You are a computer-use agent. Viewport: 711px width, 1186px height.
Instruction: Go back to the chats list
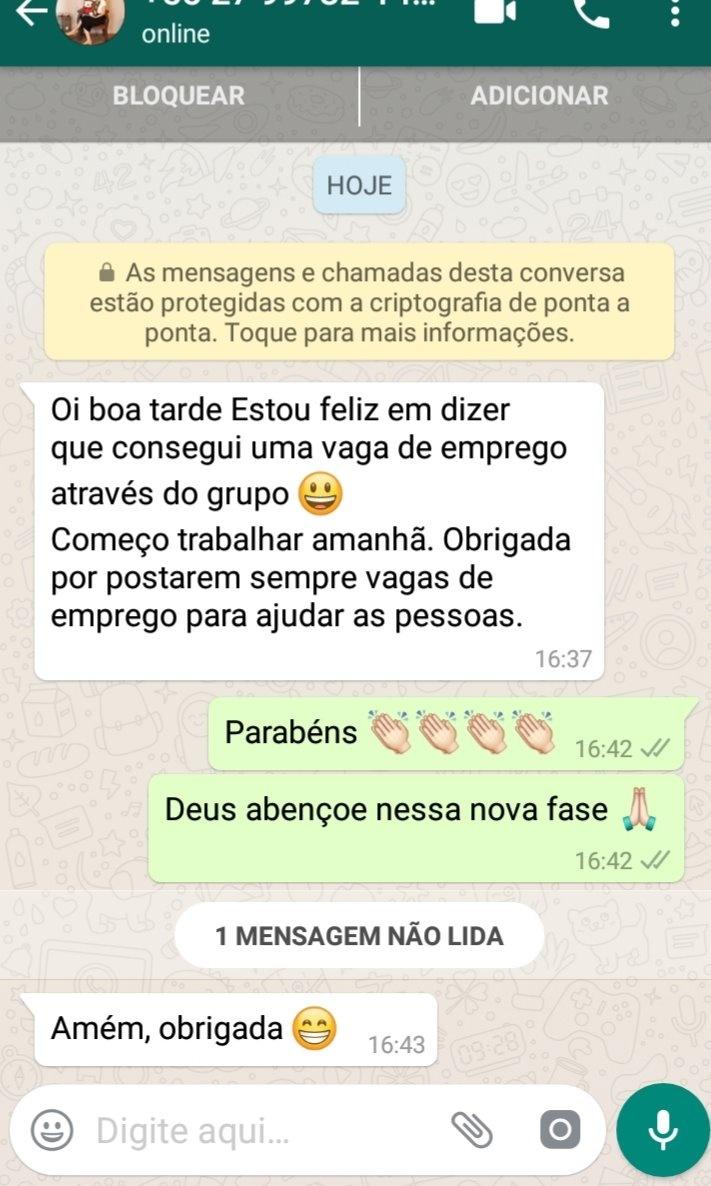(30, 12)
